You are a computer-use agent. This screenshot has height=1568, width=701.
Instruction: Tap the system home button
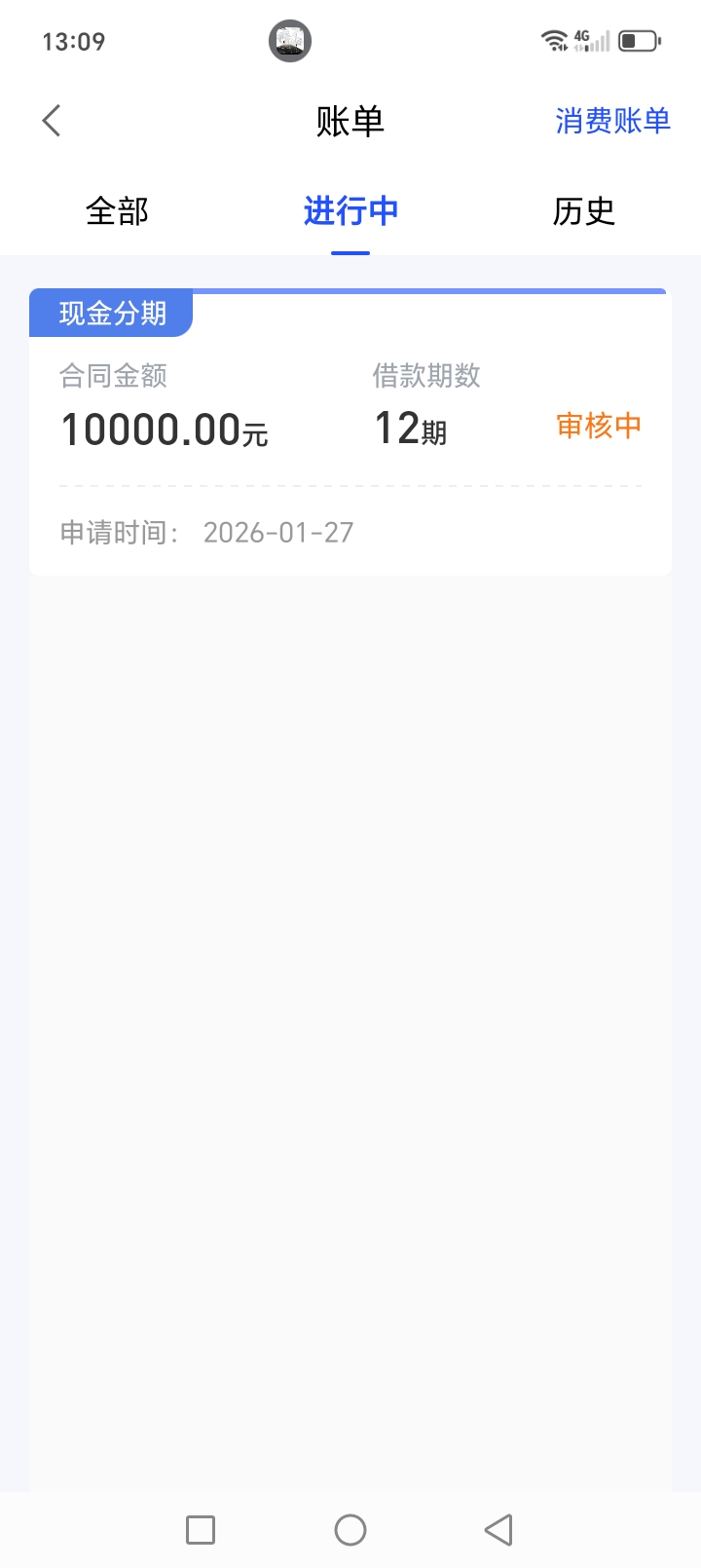pos(350,1529)
